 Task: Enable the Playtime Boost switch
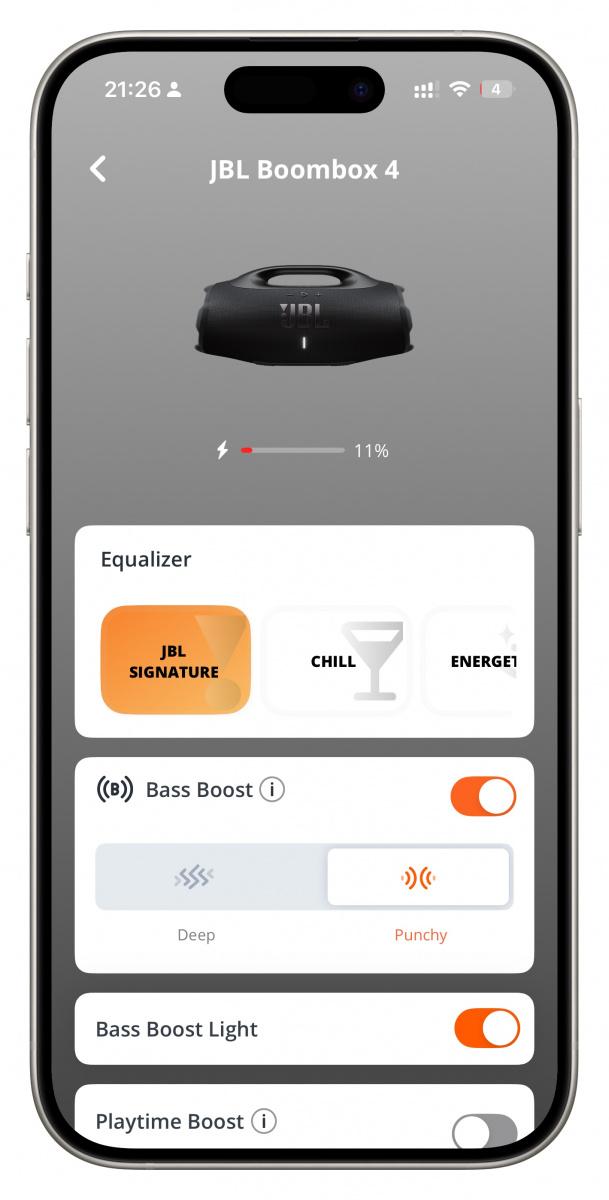(x=485, y=1132)
